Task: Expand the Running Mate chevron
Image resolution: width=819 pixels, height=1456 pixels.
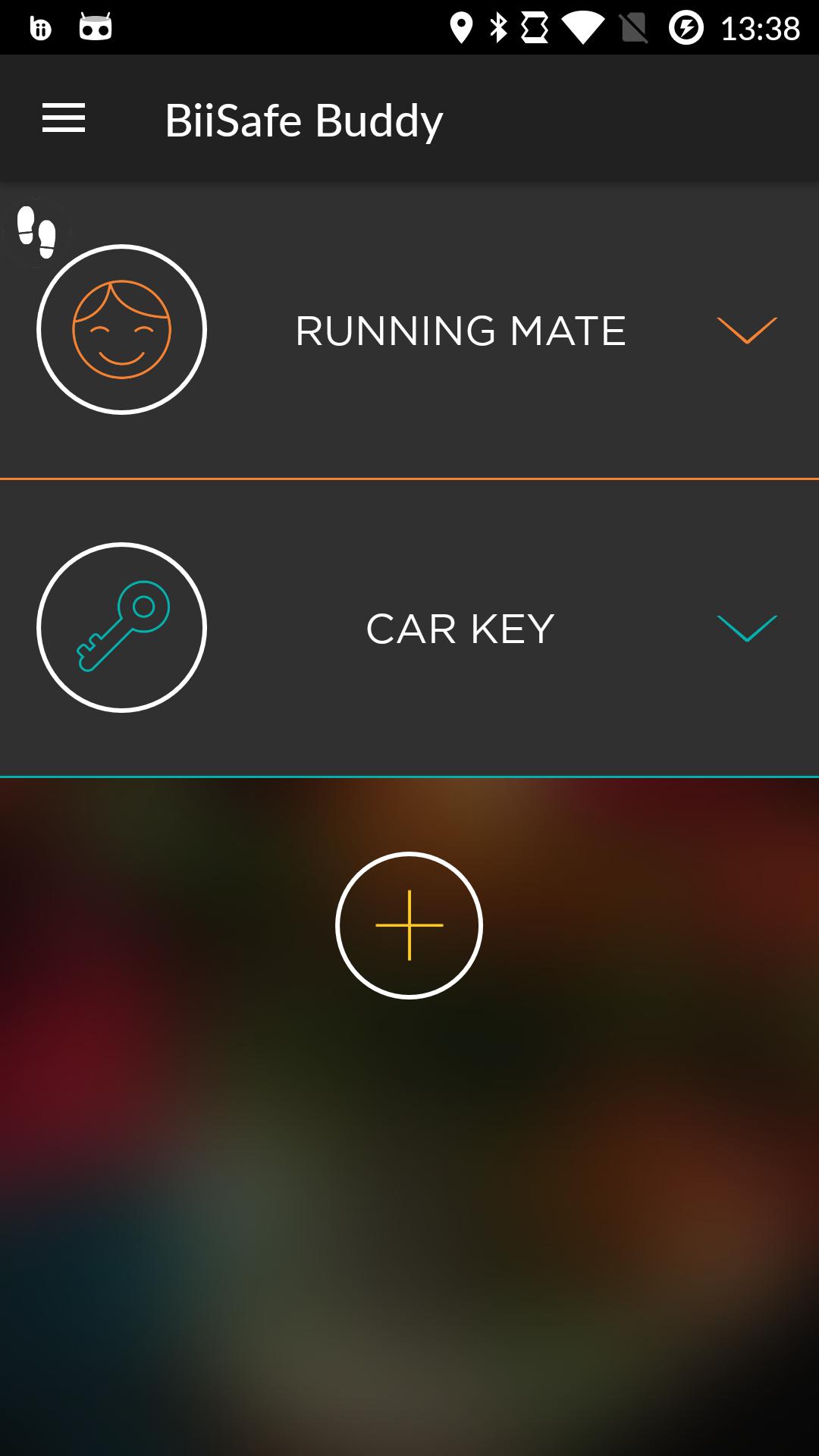Action: (747, 330)
